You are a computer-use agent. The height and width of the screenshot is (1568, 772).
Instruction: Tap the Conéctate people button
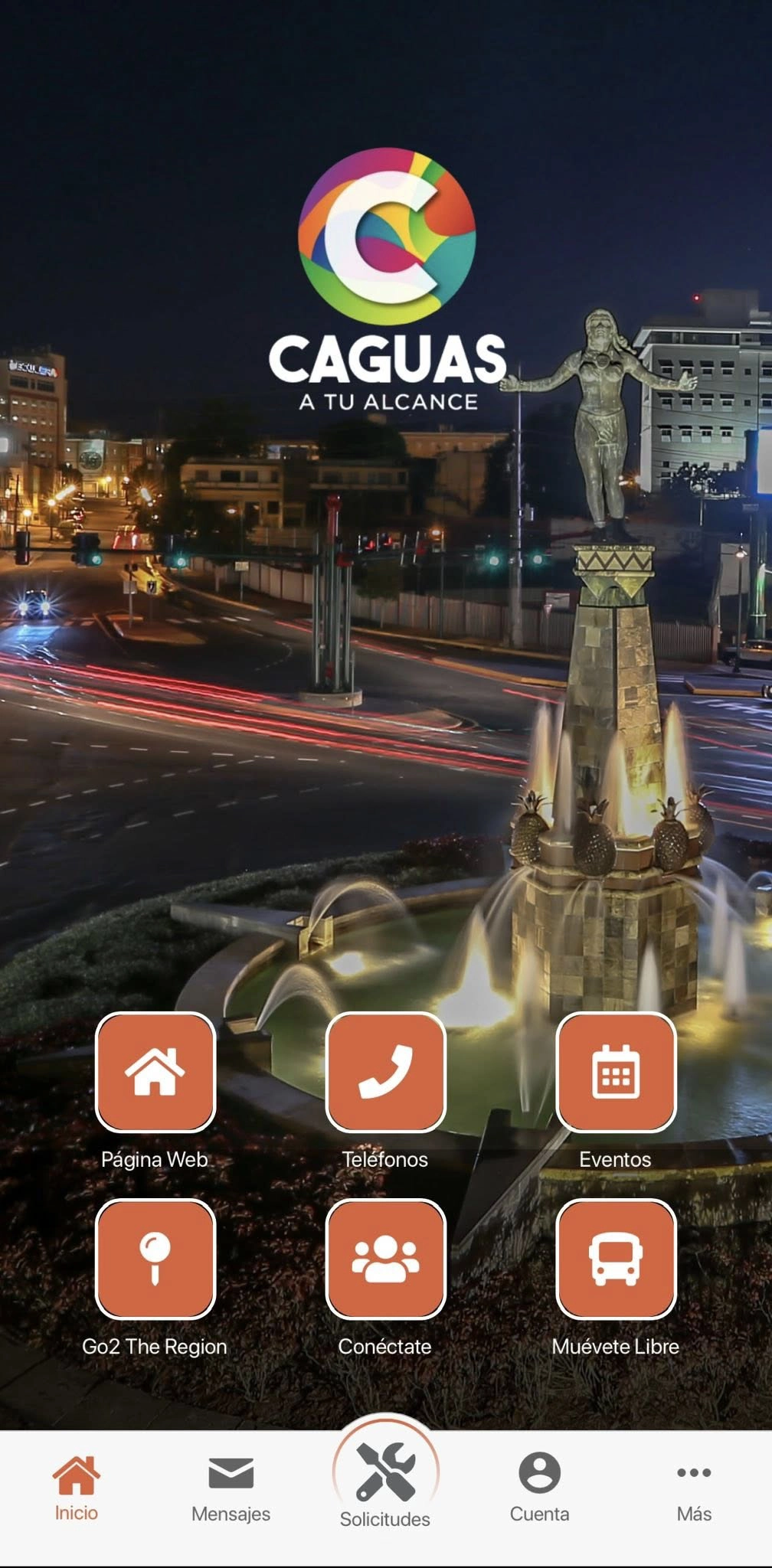(x=385, y=1259)
